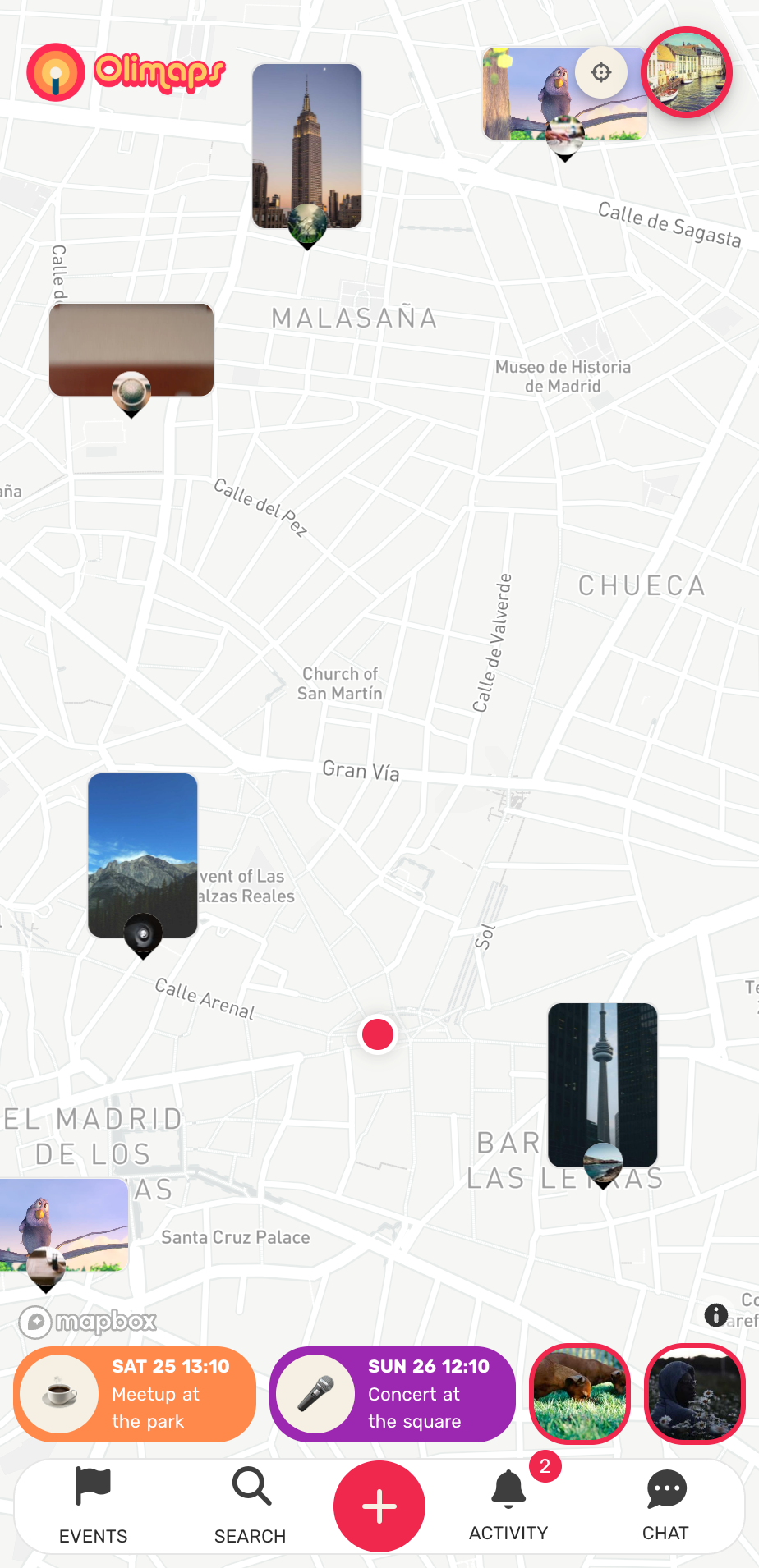Open the mountain landscape photo pin
Screen dimensions: 759x1568
click(143, 855)
